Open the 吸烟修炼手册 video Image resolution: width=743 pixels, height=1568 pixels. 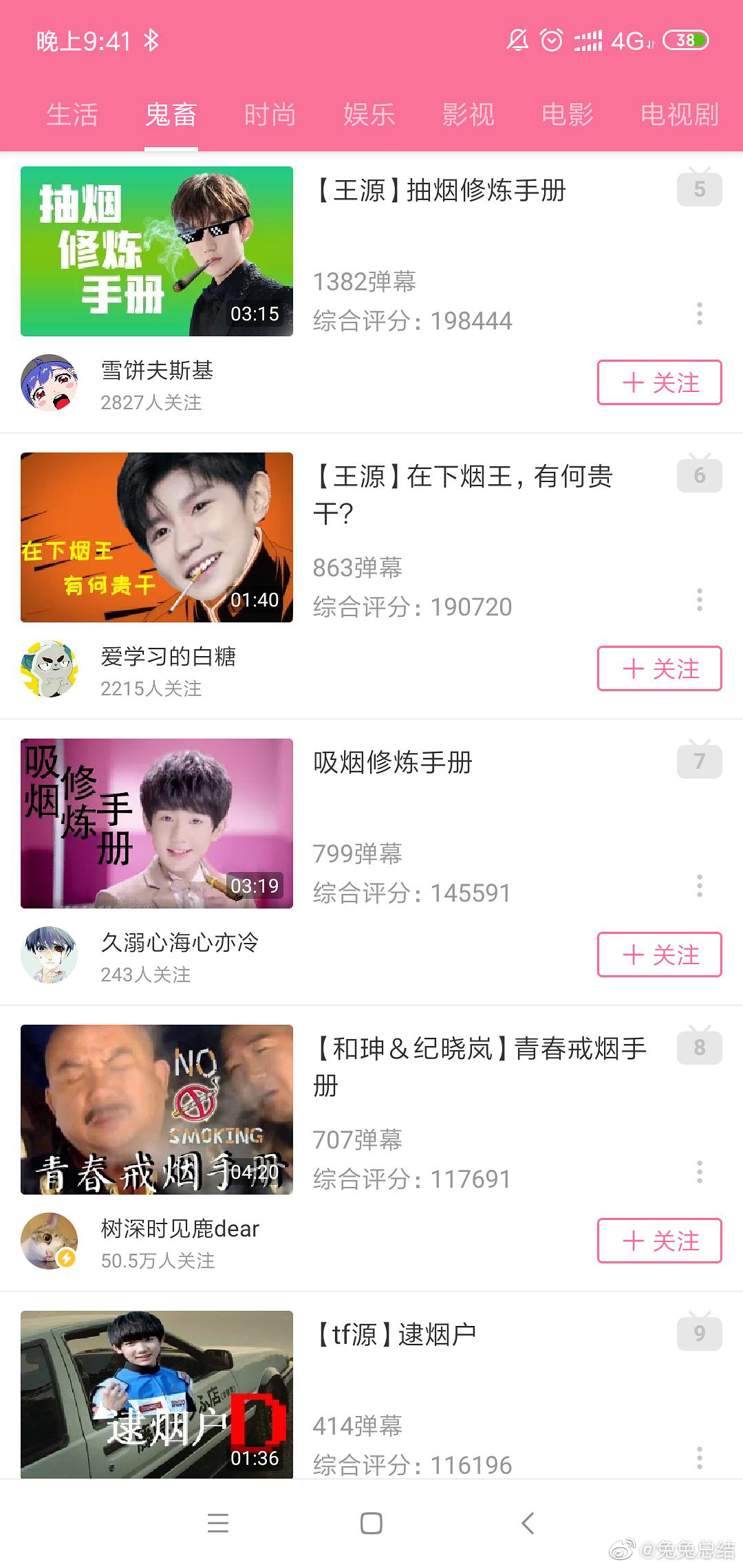click(157, 823)
